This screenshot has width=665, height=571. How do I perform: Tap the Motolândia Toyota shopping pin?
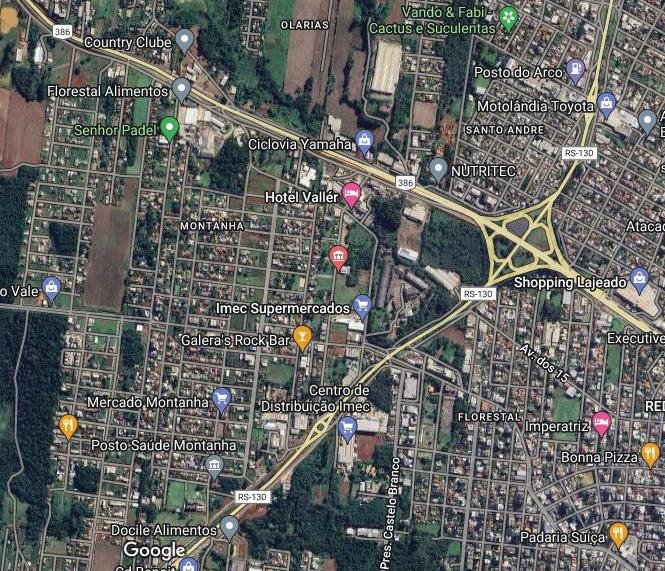click(x=606, y=104)
